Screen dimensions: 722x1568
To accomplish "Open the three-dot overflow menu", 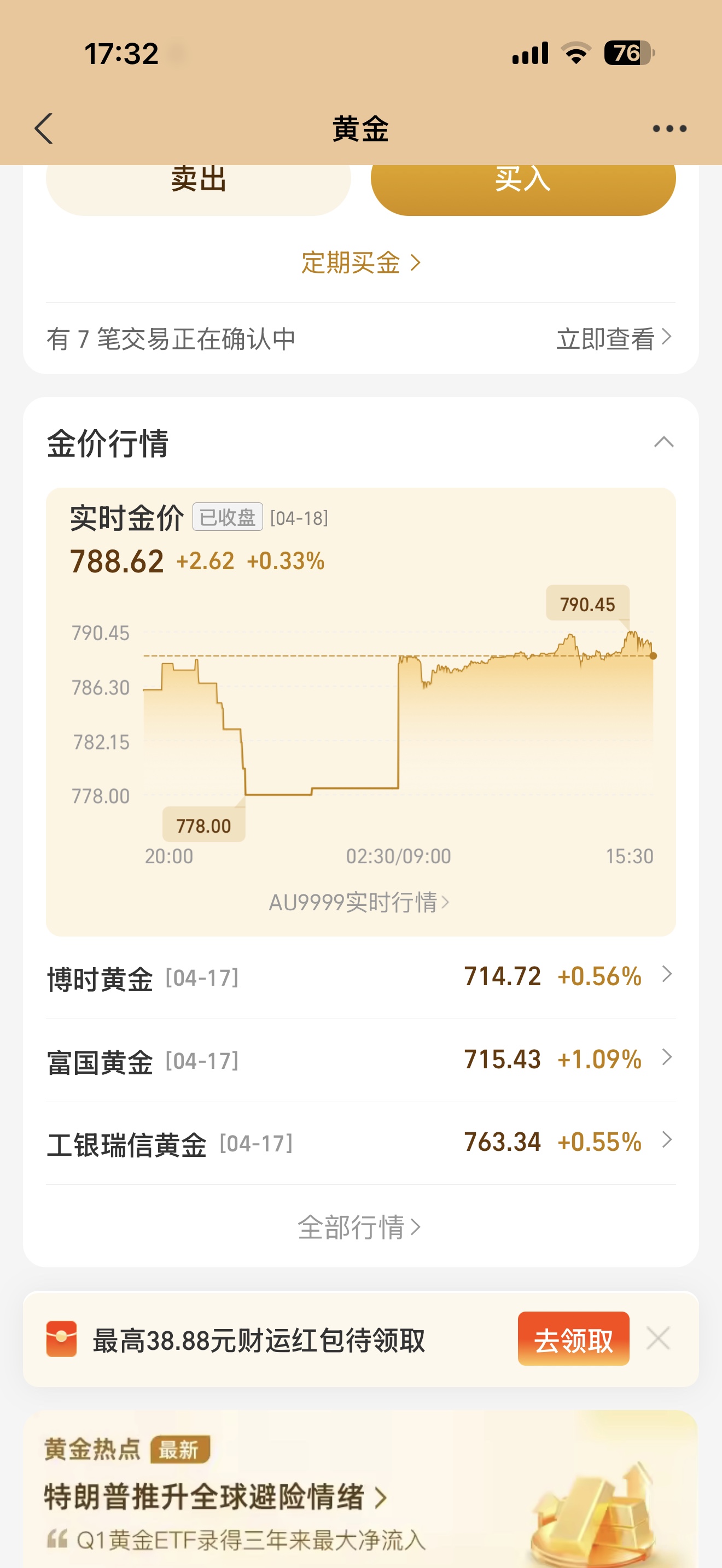I will point(669,128).
